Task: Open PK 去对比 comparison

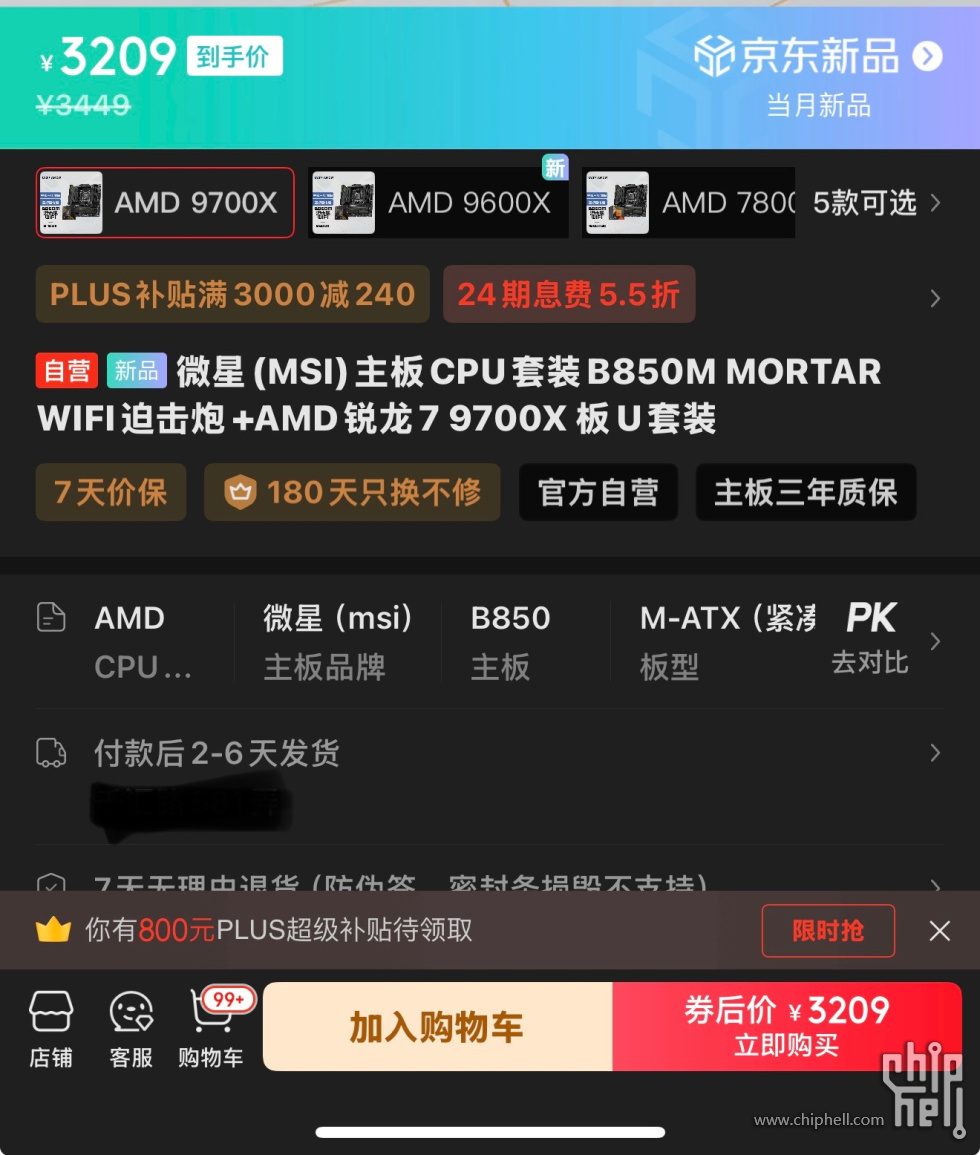Action: (x=871, y=638)
